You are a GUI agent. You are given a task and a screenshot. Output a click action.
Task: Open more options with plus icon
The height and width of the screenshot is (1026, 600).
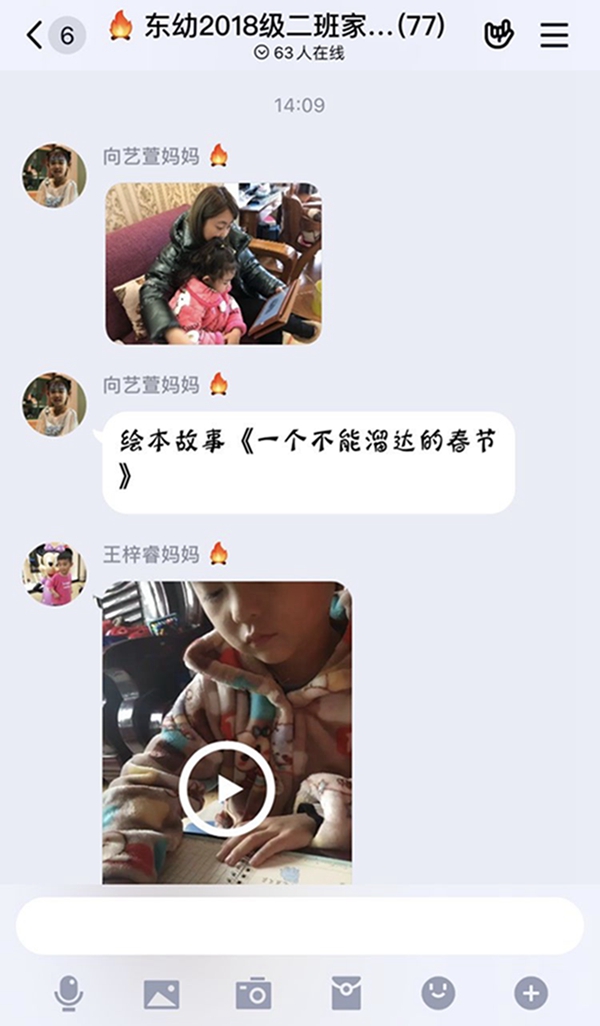pyautogui.click(x=531, y=993)
